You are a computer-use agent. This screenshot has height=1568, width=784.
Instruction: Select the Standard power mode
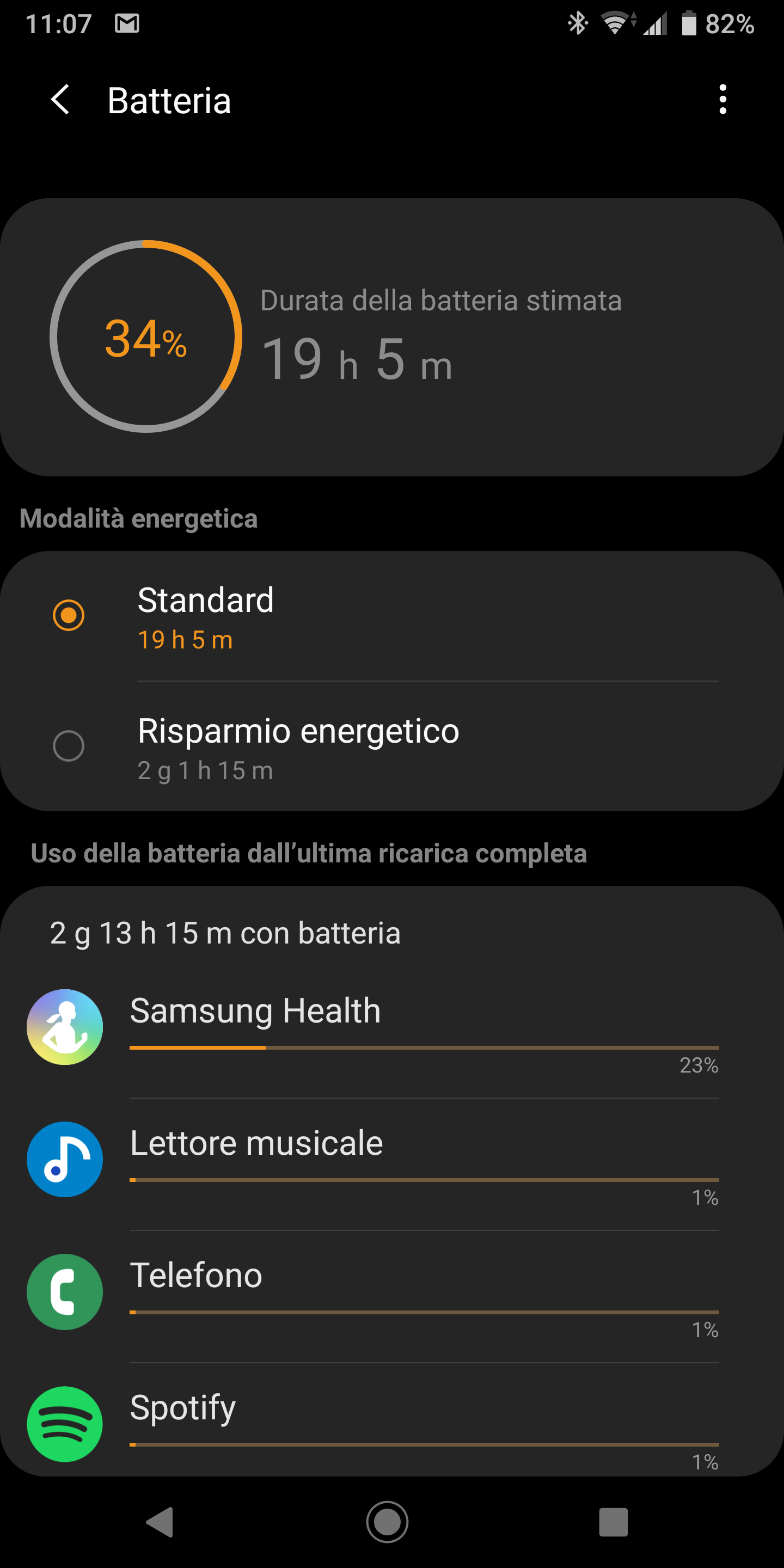point(392,616)
